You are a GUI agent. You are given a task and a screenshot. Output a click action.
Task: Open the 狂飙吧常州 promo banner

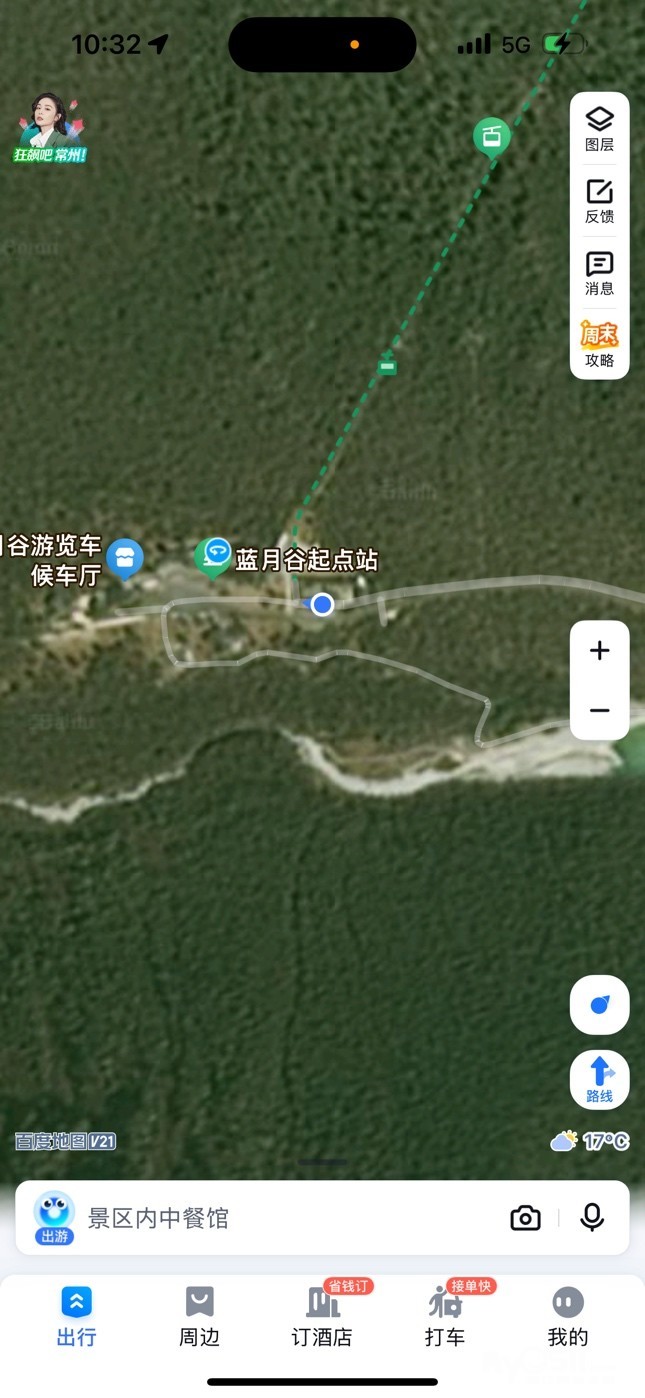click(x=50, y=128)
